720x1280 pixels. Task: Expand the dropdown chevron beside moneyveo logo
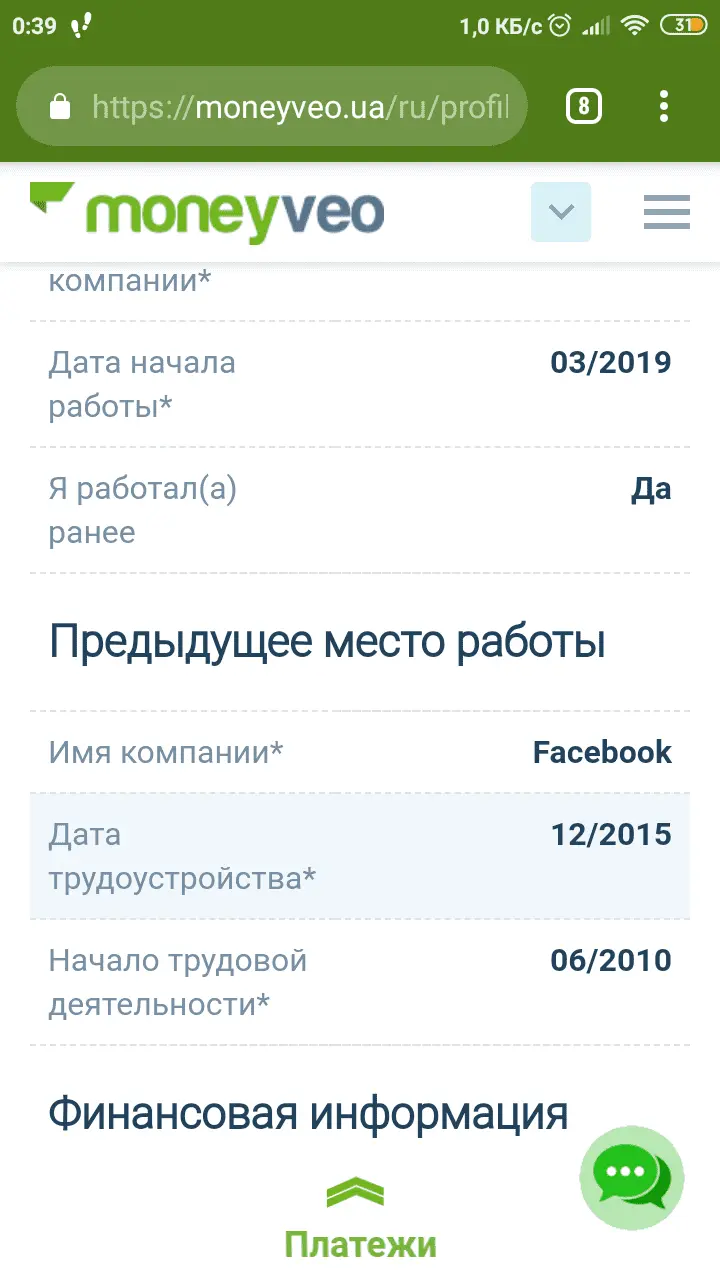tap(561, 212)
